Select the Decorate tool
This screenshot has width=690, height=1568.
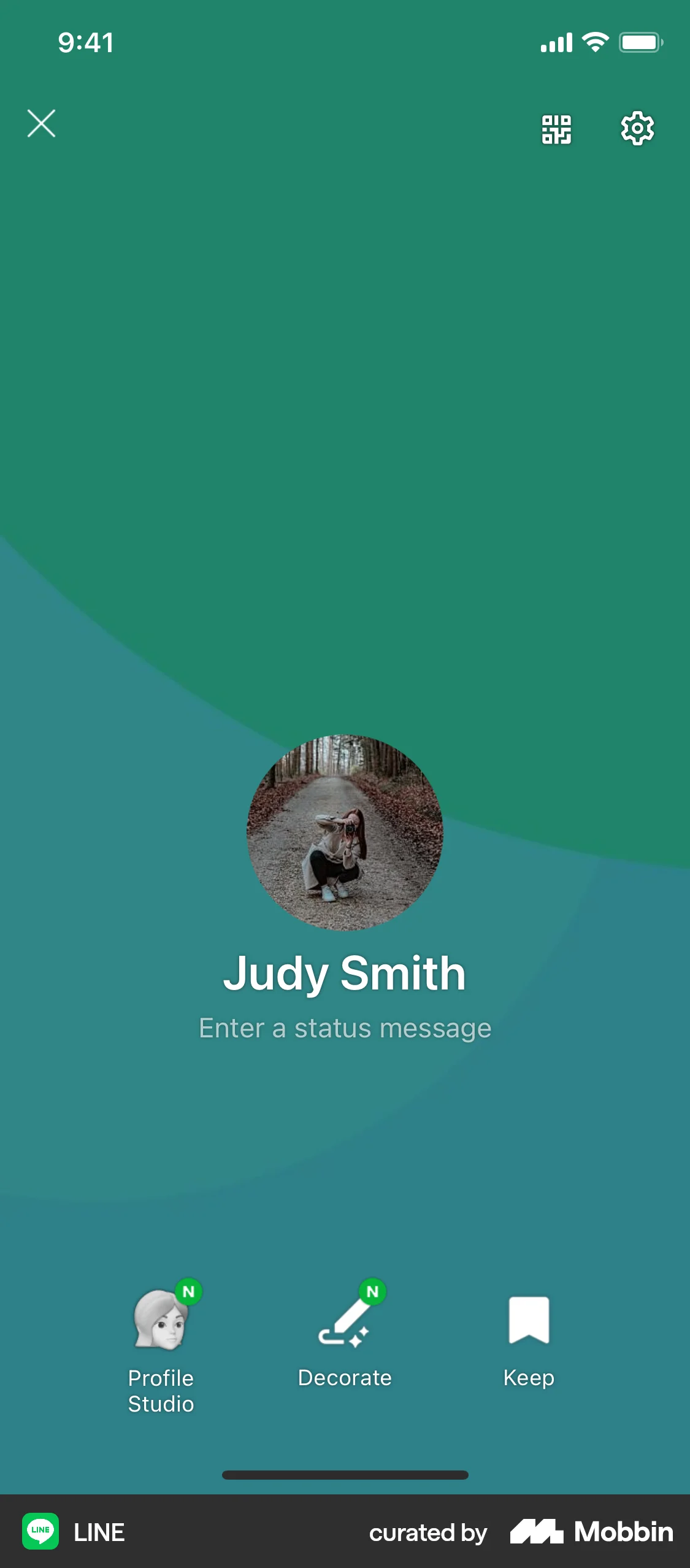[345, 1319]
